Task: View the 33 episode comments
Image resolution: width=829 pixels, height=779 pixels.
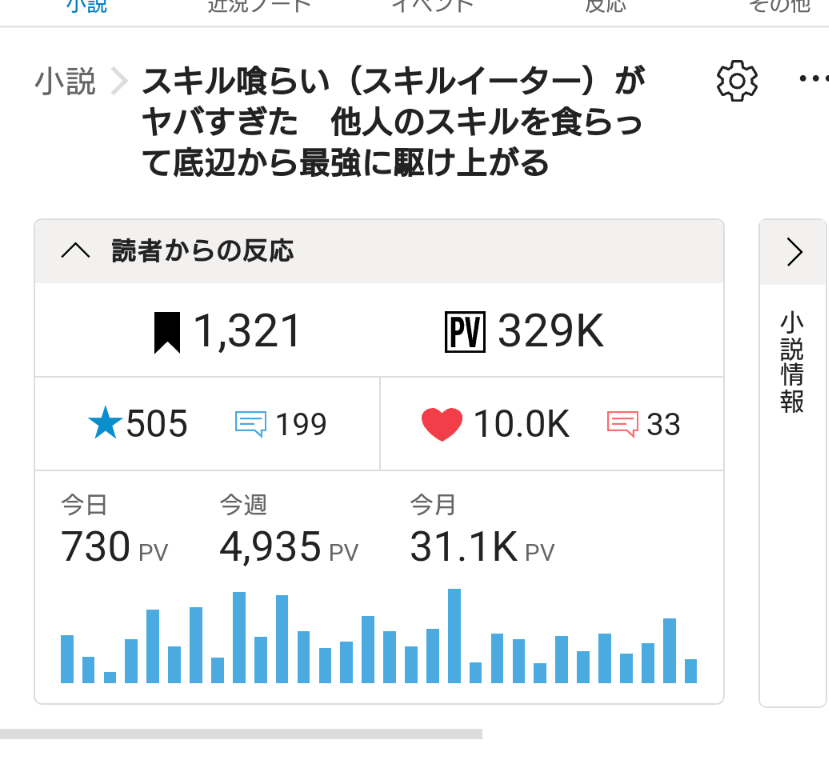Action: tap(644, 424)
